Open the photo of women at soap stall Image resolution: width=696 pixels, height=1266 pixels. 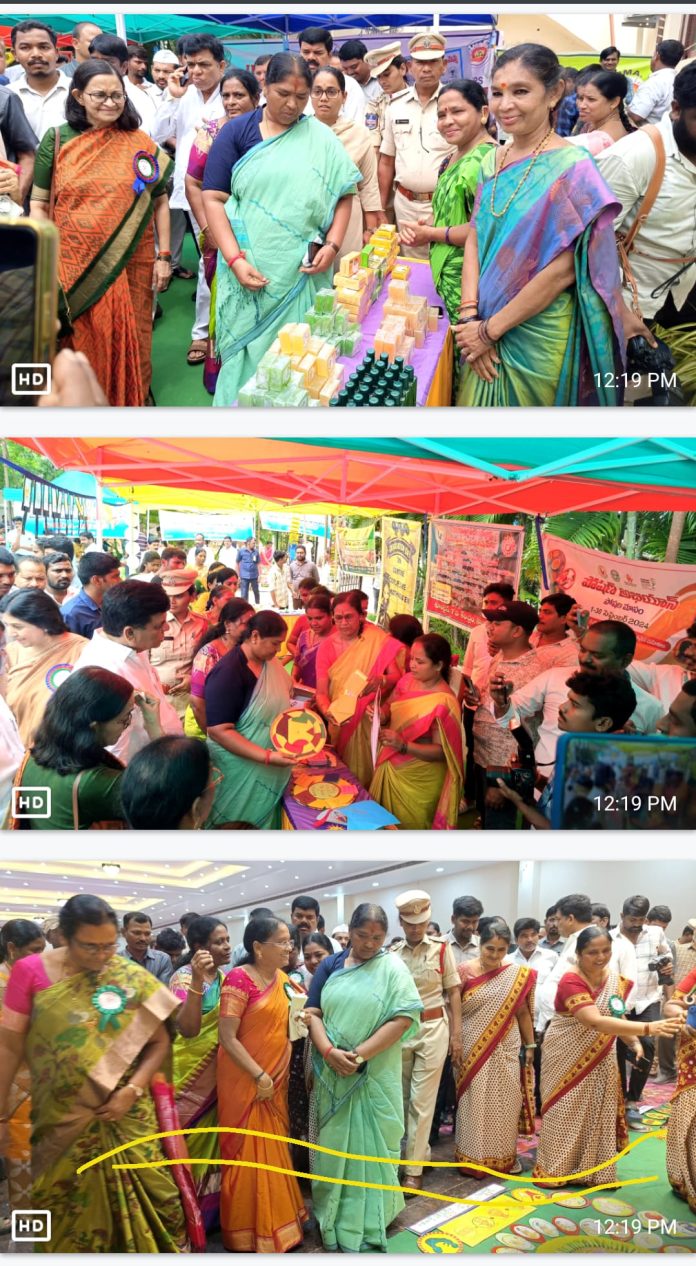(348, 210)
